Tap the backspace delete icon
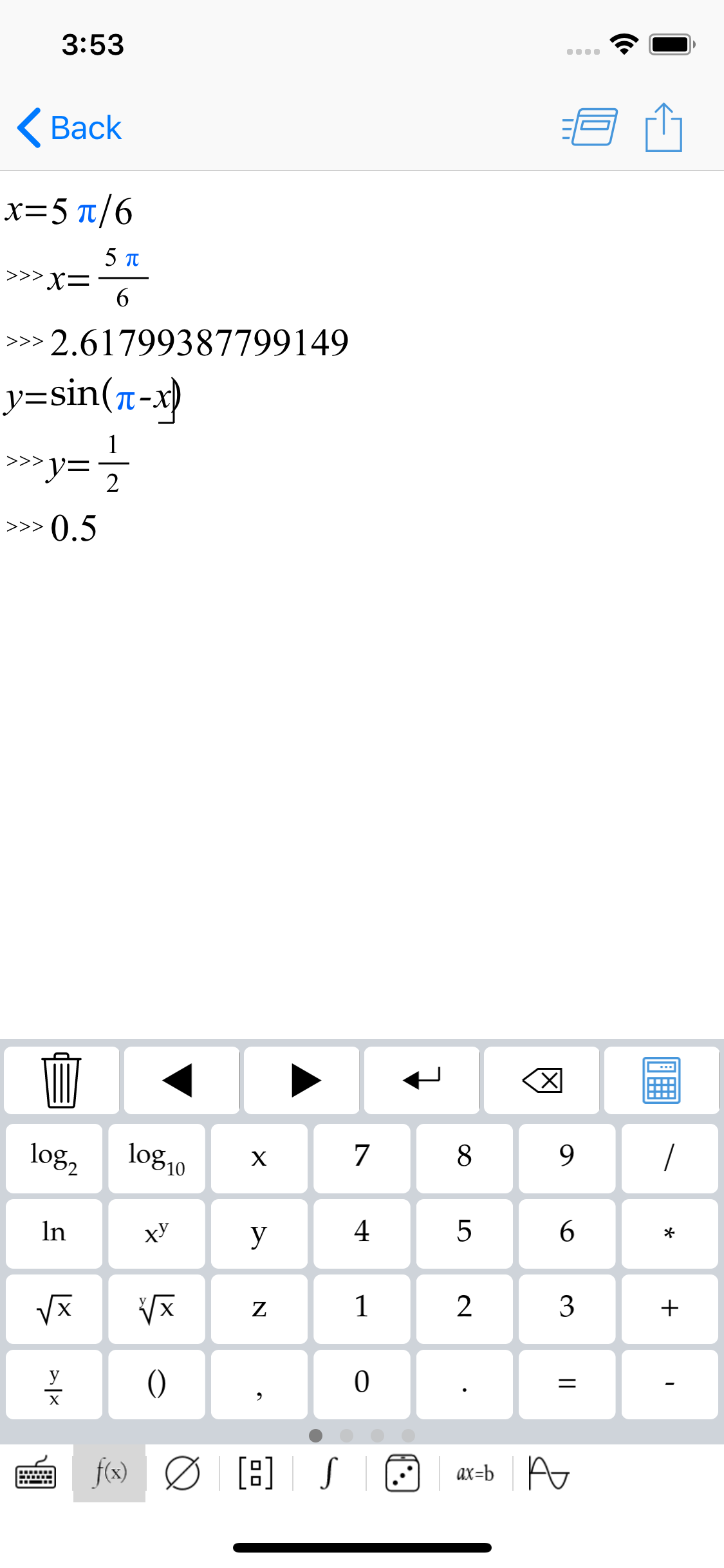This screenshot has height=1568, width=724. point(543,1080)
